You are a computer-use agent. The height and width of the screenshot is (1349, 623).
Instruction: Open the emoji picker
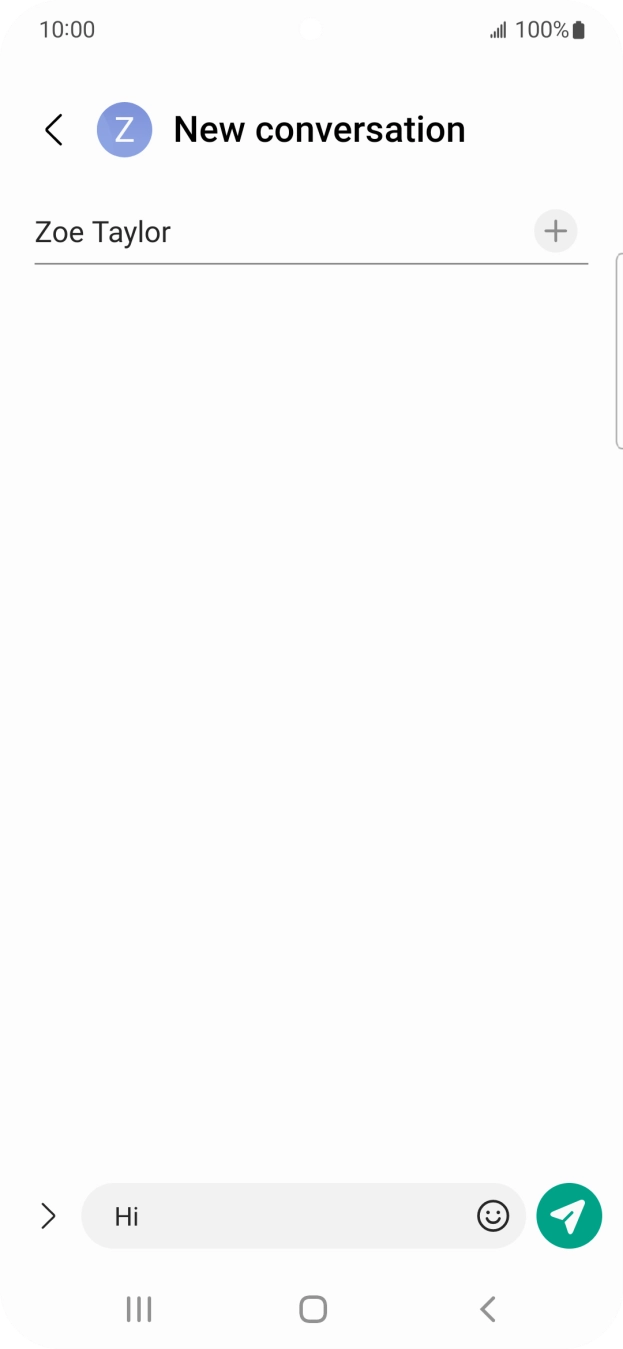click(493, 1216)
